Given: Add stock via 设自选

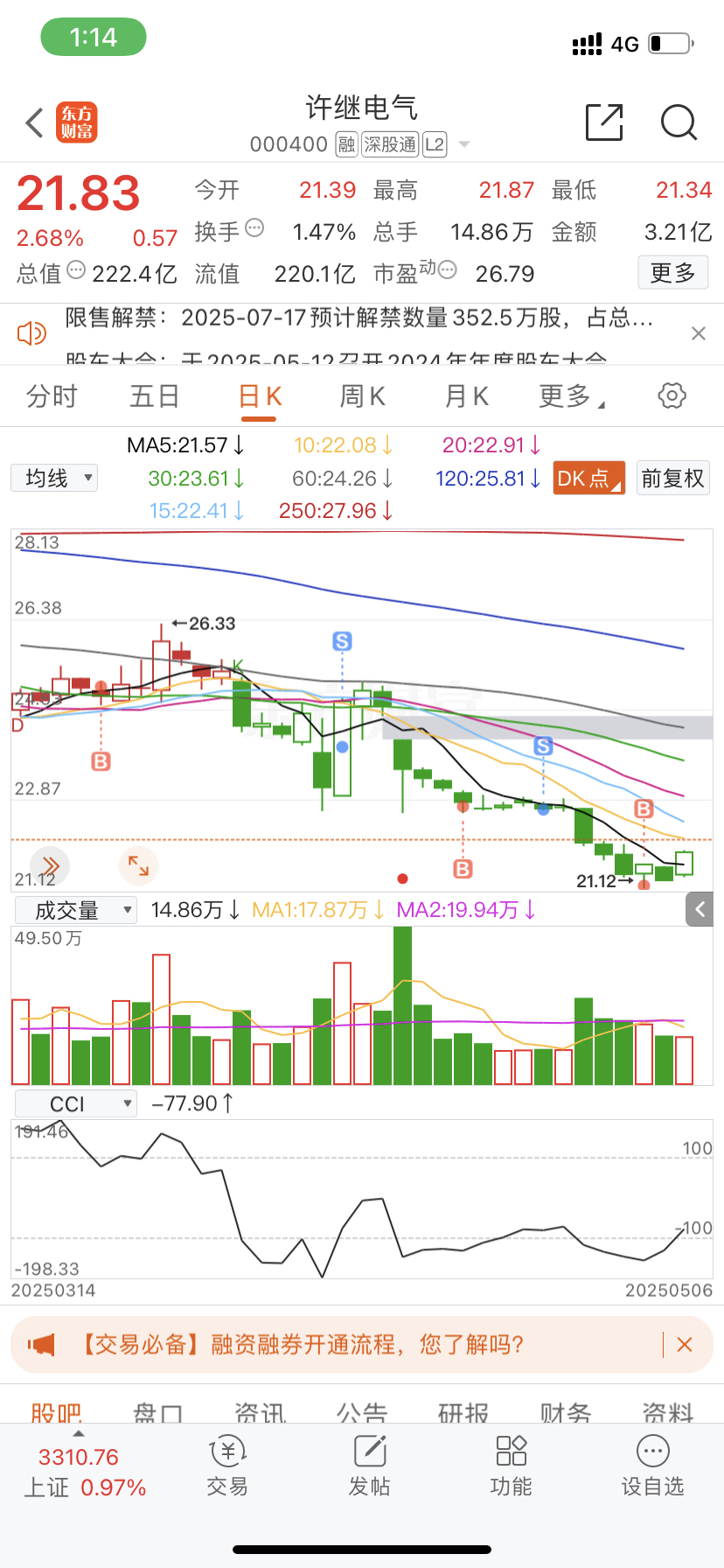Looking at the screenshot, I should coord(652,1466).
